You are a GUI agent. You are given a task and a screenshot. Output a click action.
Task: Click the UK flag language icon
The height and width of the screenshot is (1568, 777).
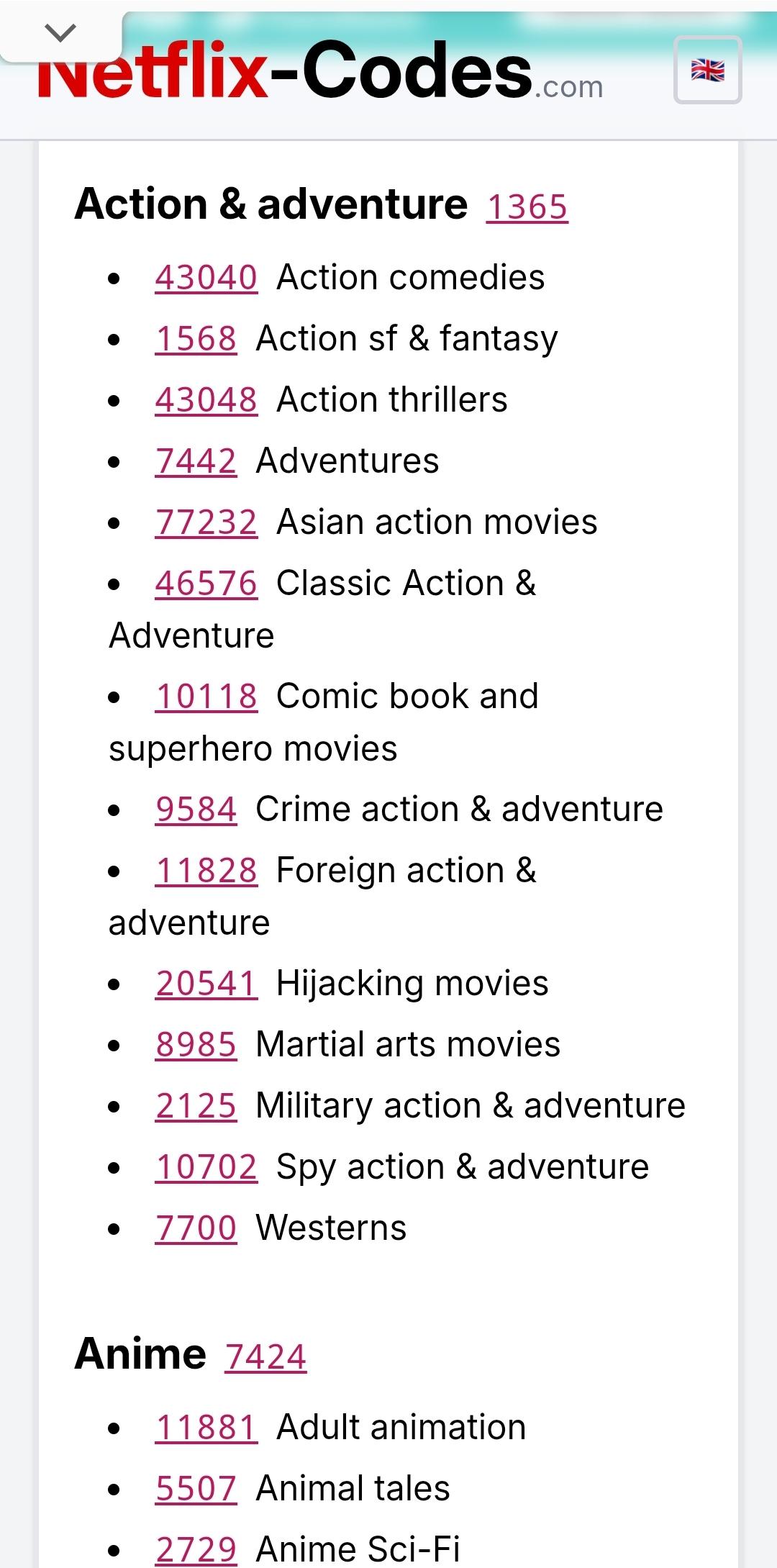[707, 71]
